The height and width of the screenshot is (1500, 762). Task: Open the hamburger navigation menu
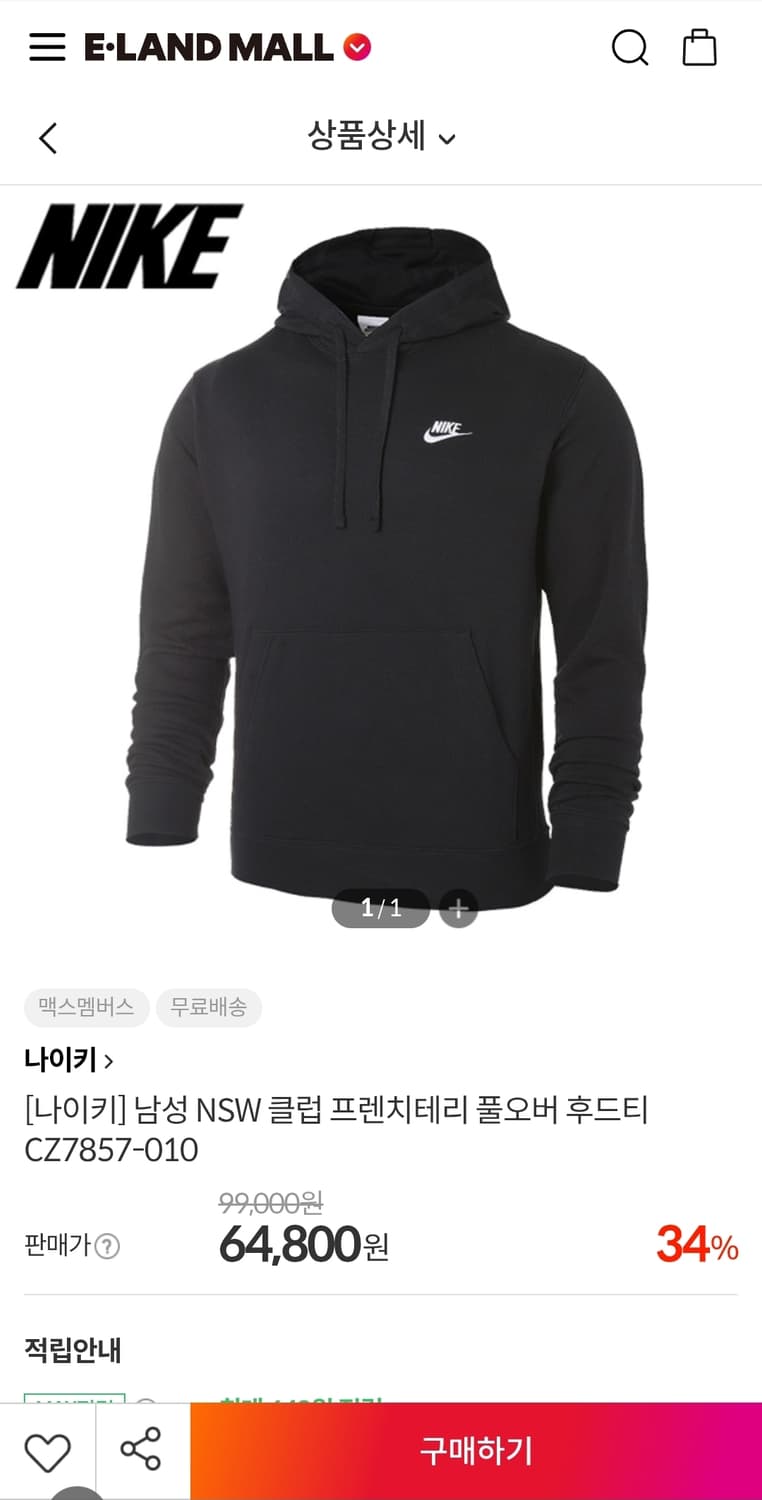(47, 46)
